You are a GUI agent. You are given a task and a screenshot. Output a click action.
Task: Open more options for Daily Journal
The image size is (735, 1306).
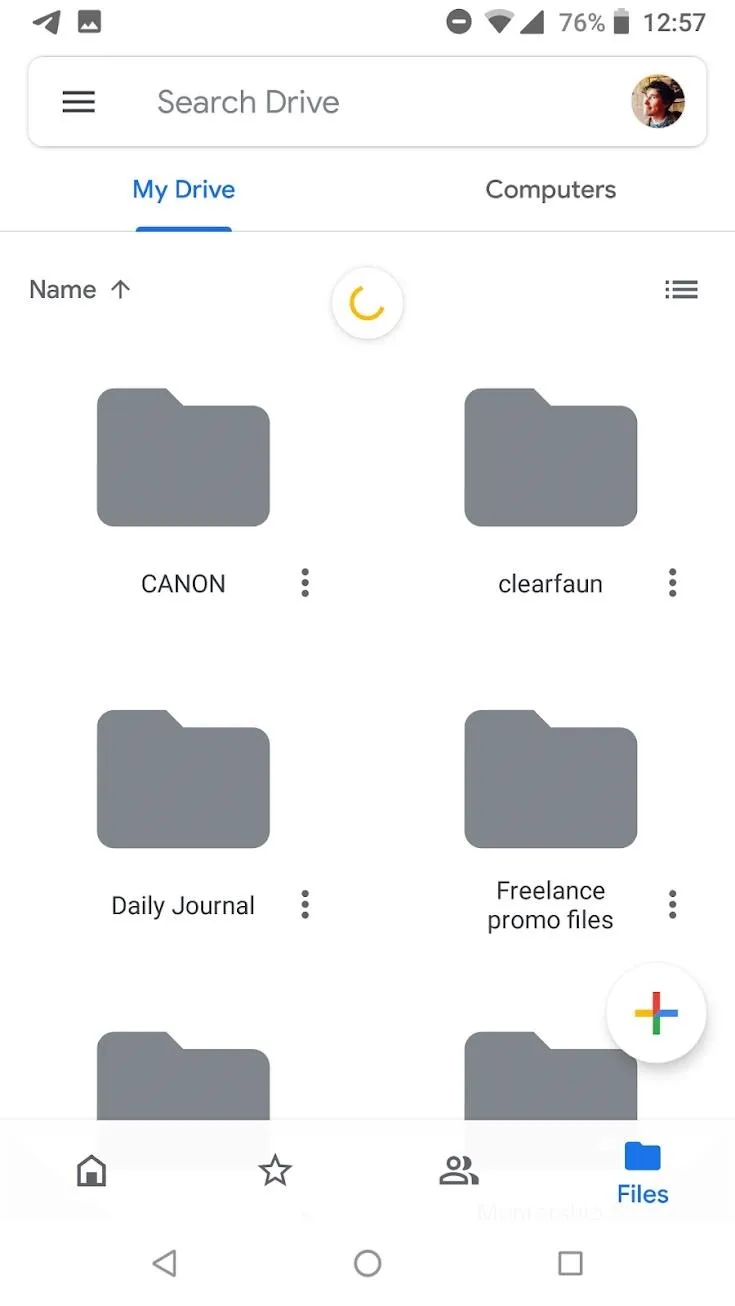(305, 905)
